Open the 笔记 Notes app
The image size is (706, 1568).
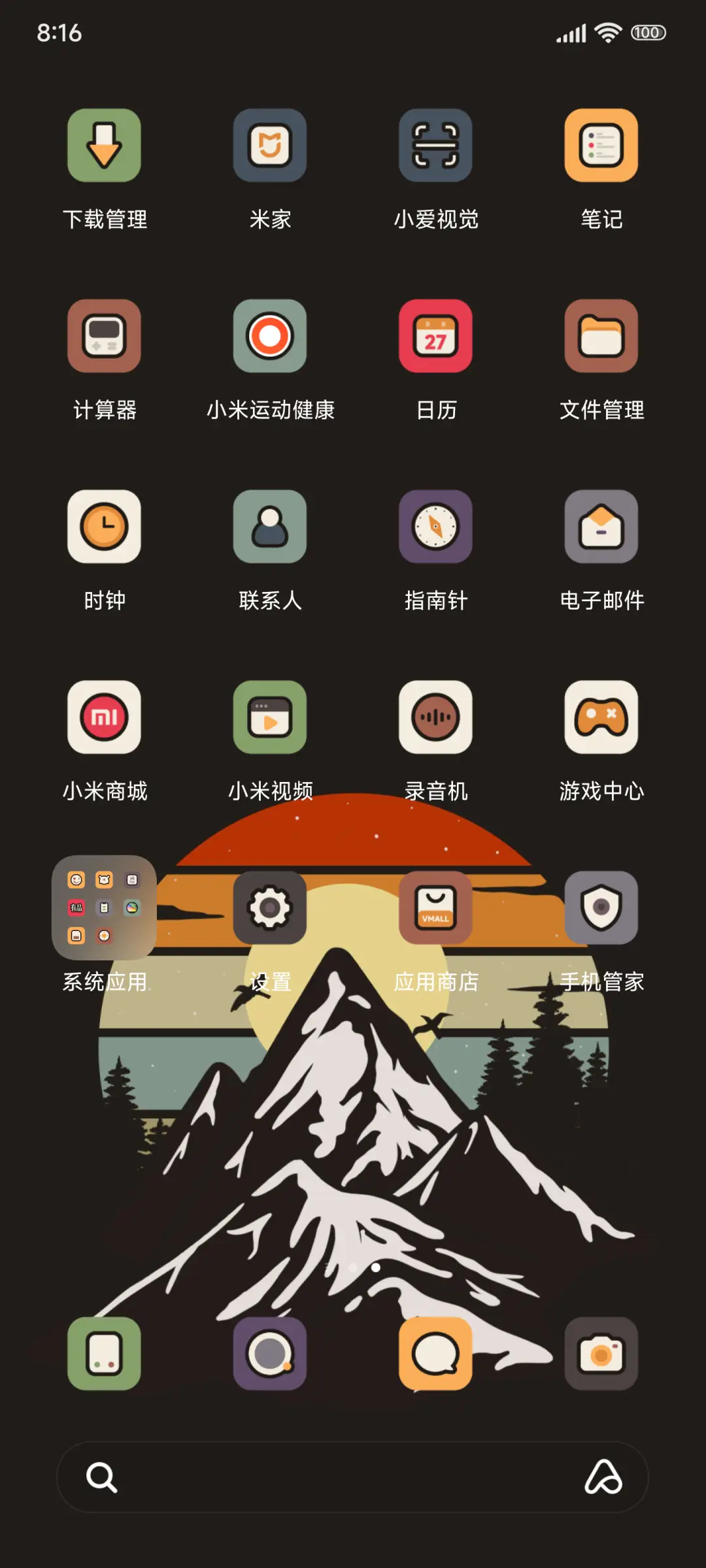[x=601, y=146]
